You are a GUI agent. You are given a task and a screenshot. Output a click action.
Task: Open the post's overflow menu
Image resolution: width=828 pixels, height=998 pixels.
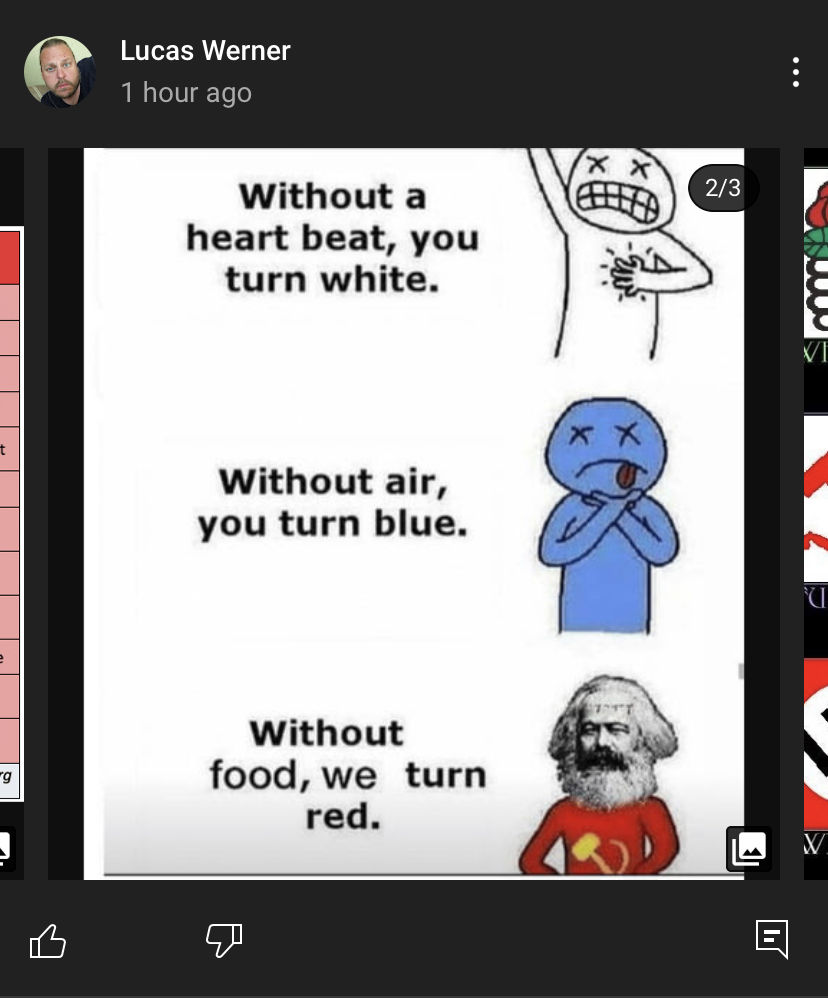coord(795,72)
